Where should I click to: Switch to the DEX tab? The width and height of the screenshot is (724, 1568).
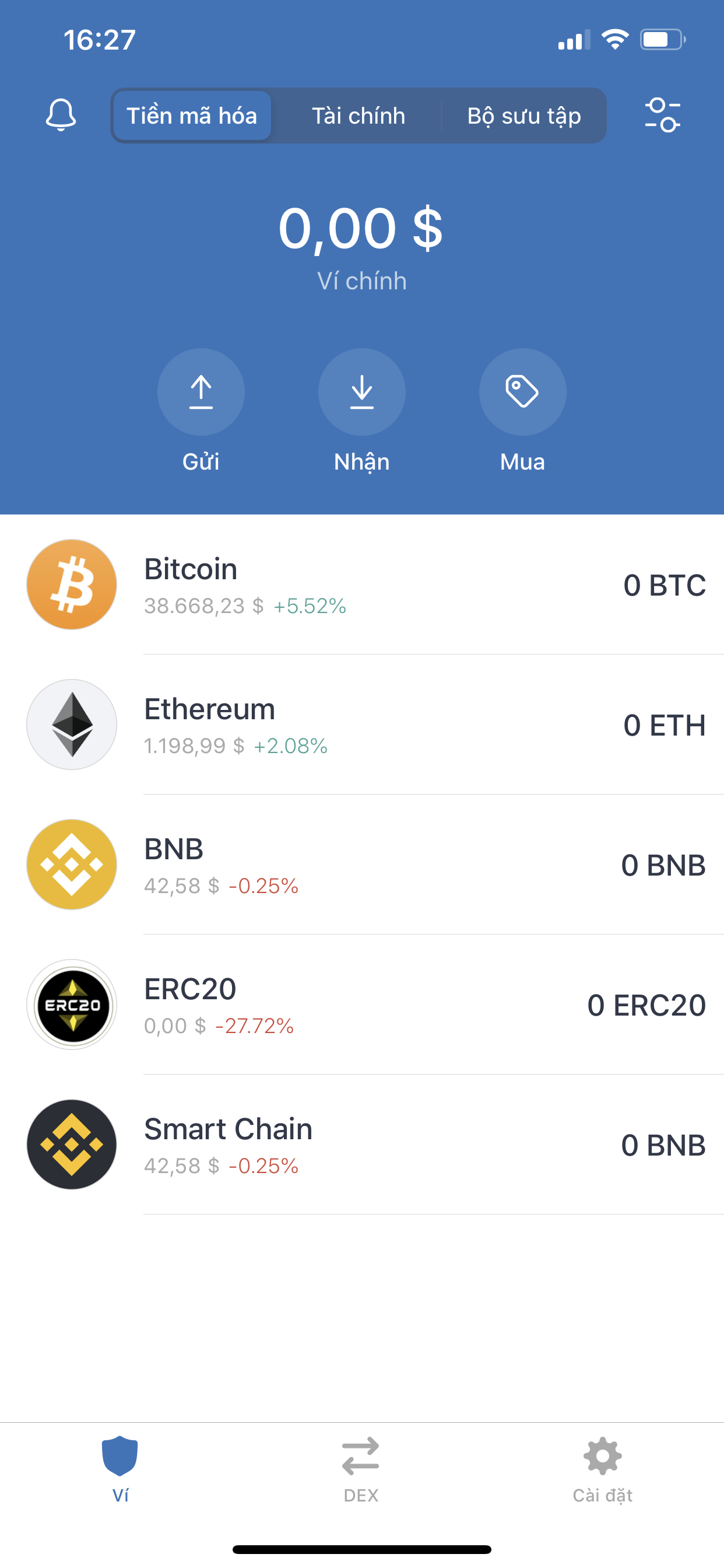[361, 1468]
